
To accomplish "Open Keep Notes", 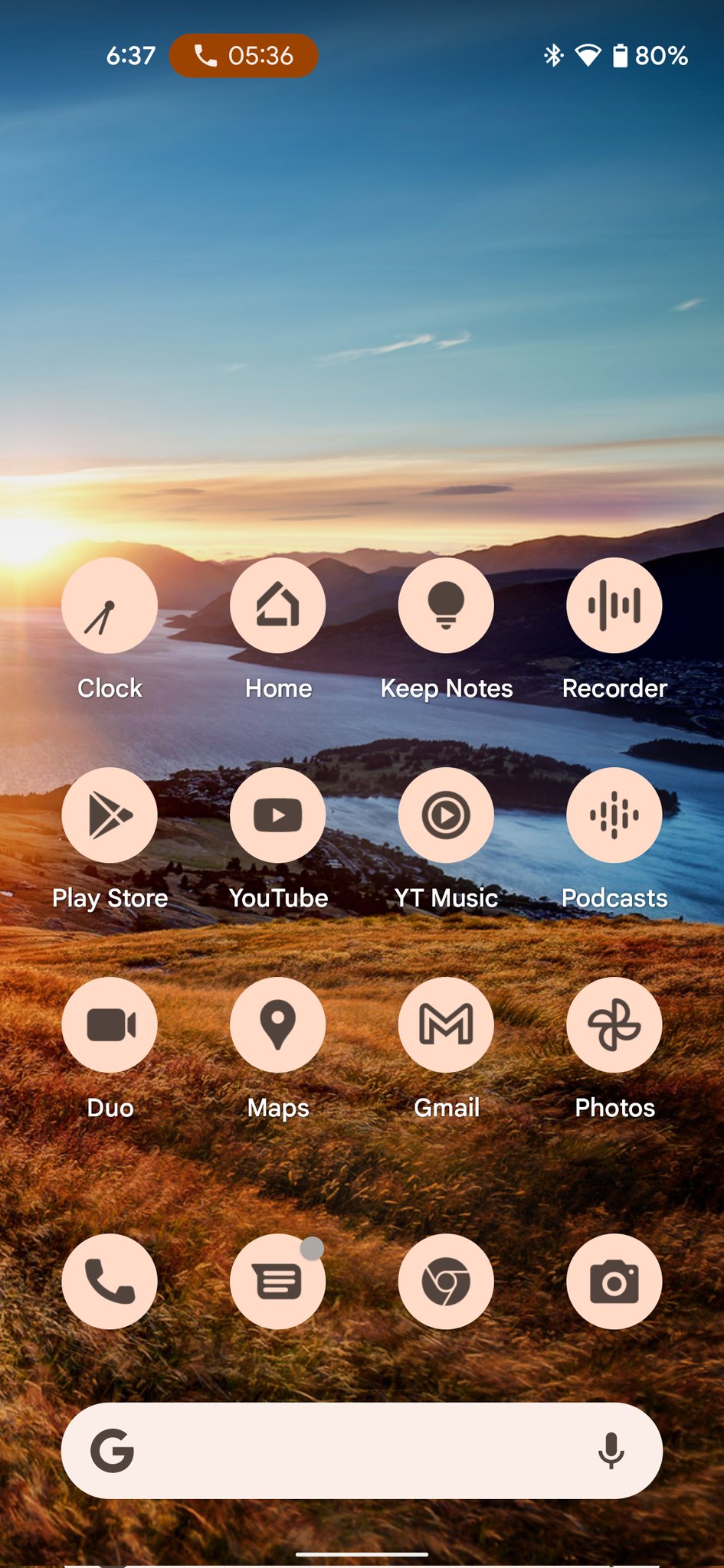I will click(446, 605).
